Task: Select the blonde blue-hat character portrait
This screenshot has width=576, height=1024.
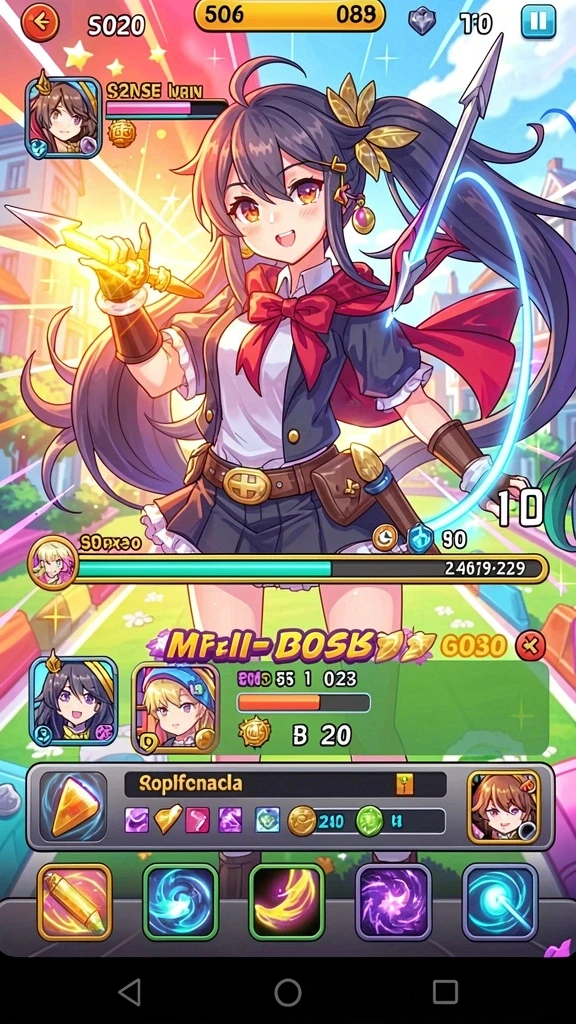Action: pos(175,708)
